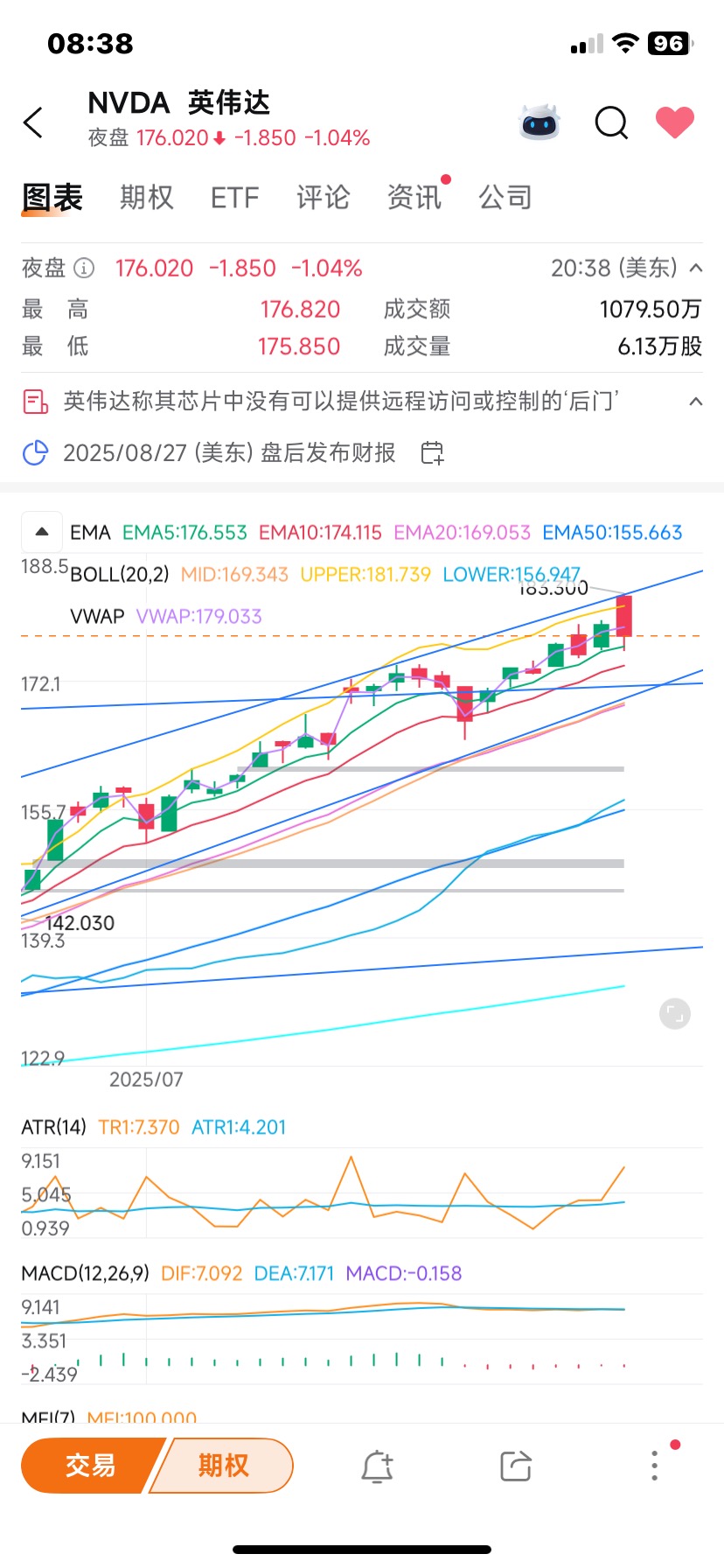Collapse the 夜盘 quote details
The width and height of the screenshot is (724, 1568).
[696, 268]
